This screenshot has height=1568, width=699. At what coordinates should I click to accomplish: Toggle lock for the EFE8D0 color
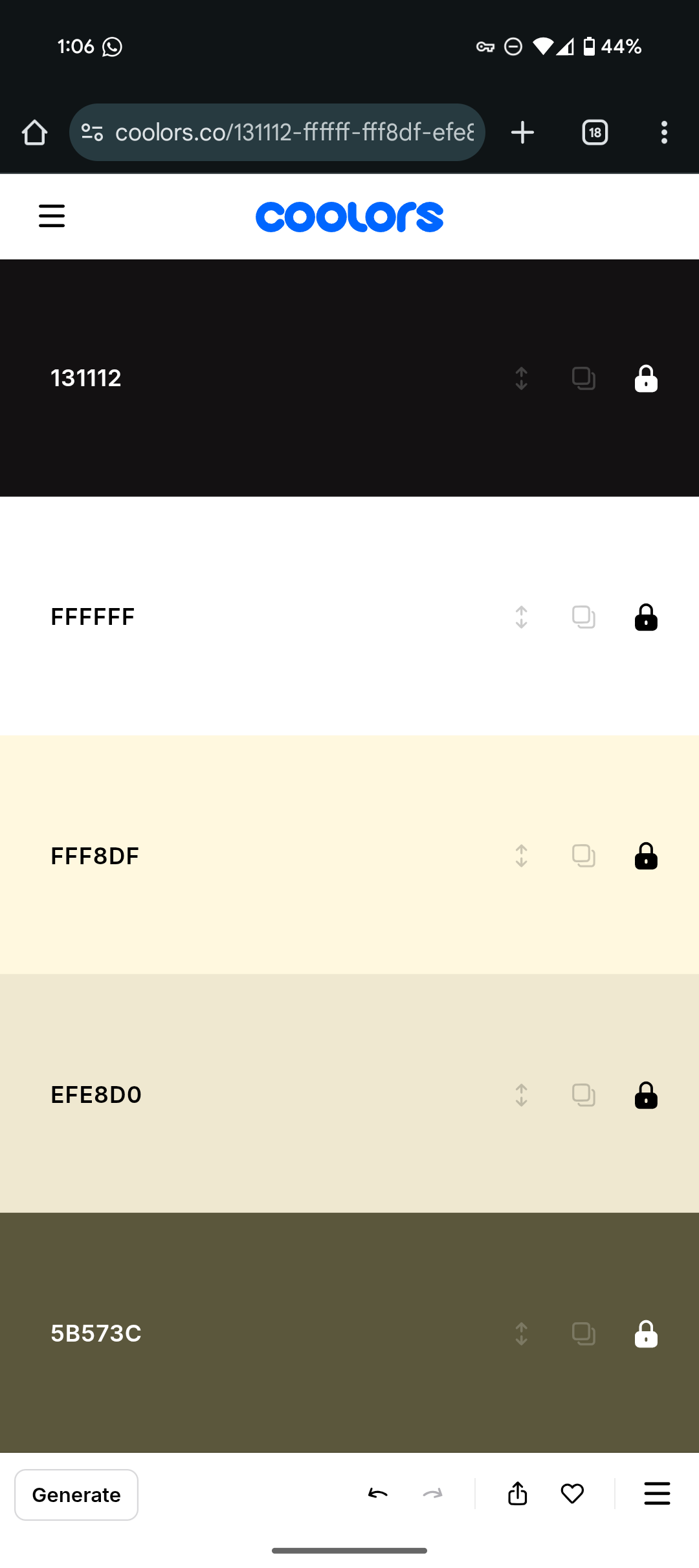(x=646, y=1095)
